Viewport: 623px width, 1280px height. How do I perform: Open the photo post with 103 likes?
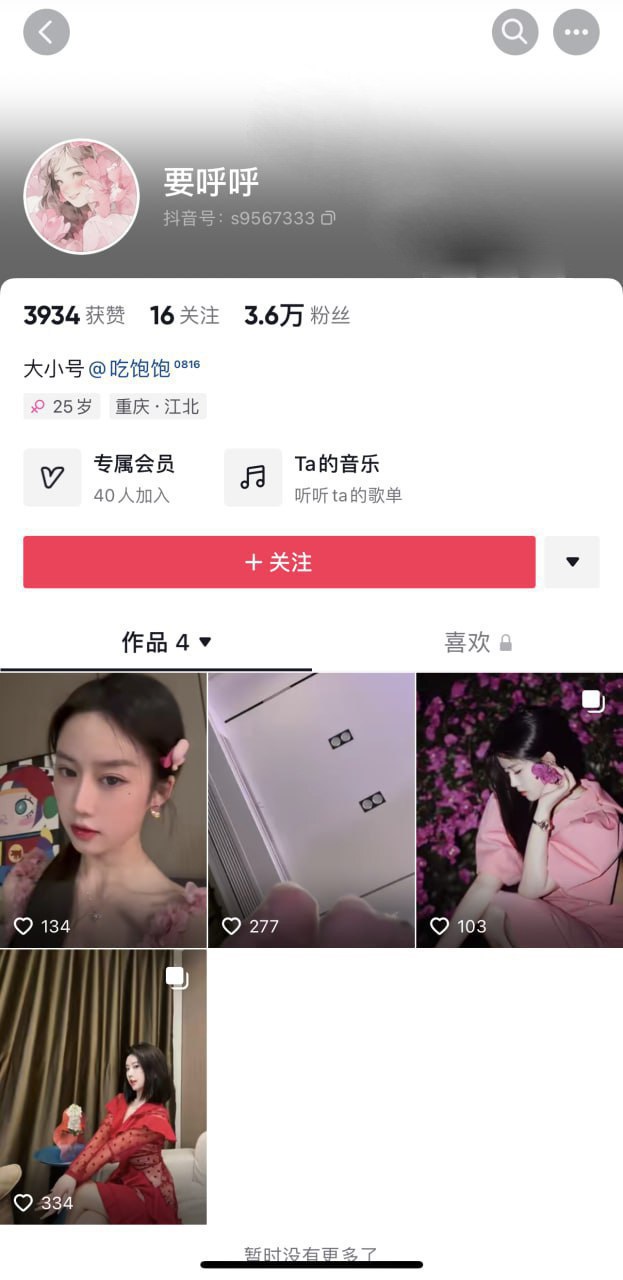(x=519, y=810)
